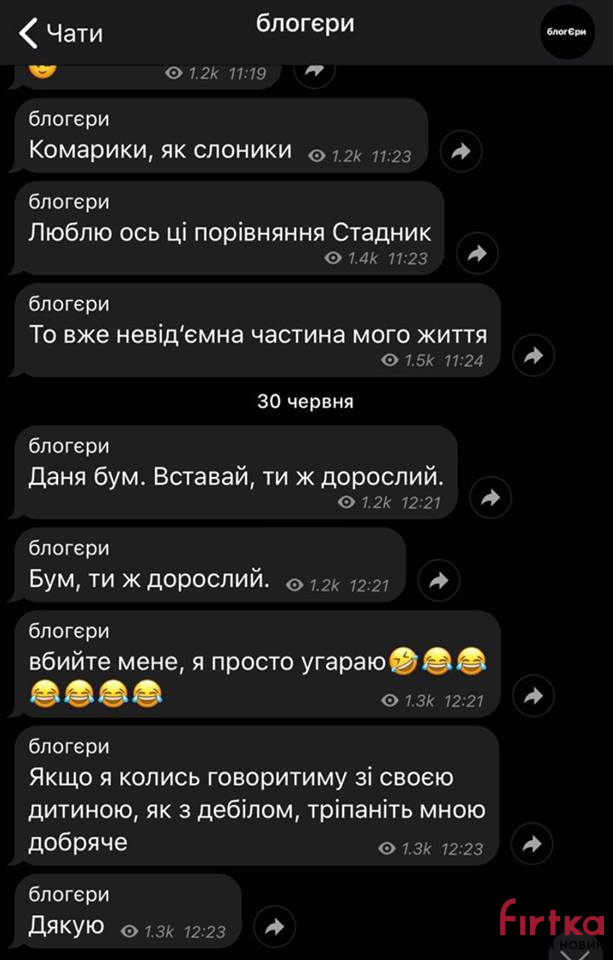Forward the 'Даня бум. Вставай' message
This screenshot has height=960, width=613.
click(x=490, y=498)
